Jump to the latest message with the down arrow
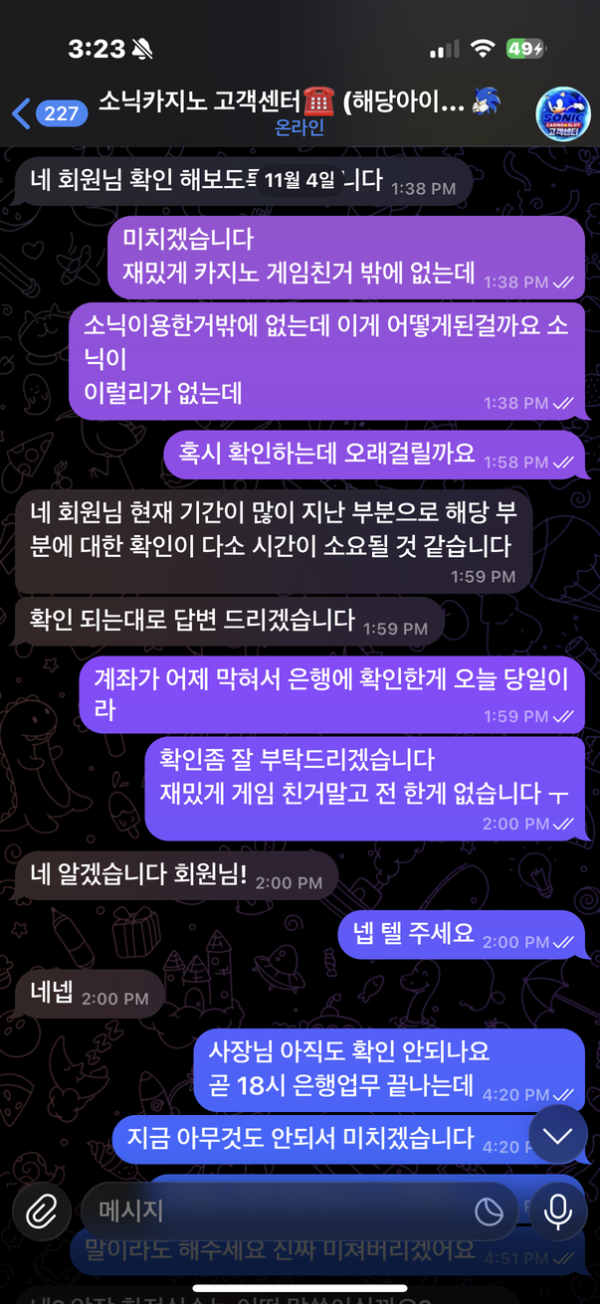Screen dimensions: 600x1304 click(x=557, y=1134)
